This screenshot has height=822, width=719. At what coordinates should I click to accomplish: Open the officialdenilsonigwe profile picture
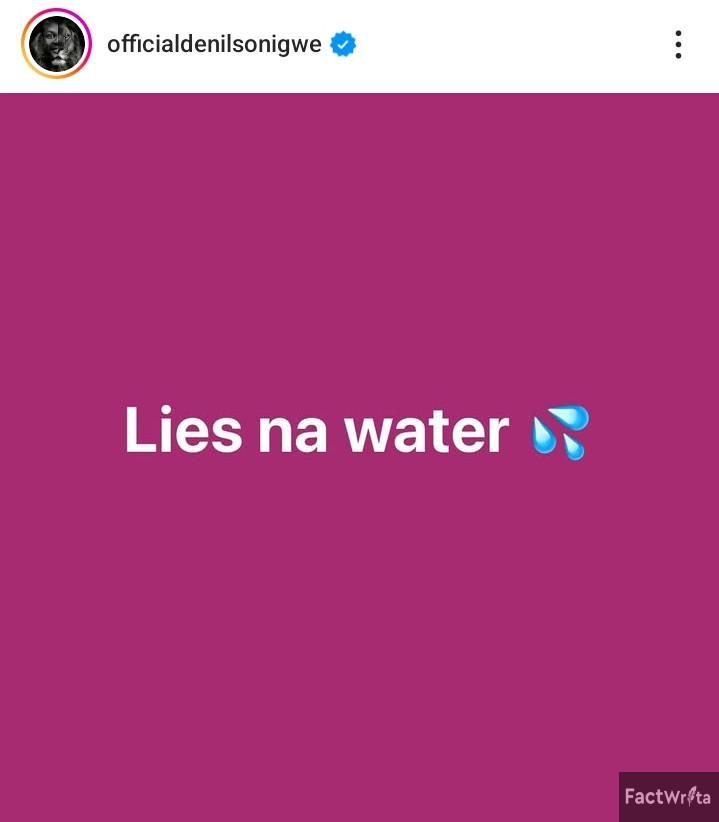pos(56,45)
